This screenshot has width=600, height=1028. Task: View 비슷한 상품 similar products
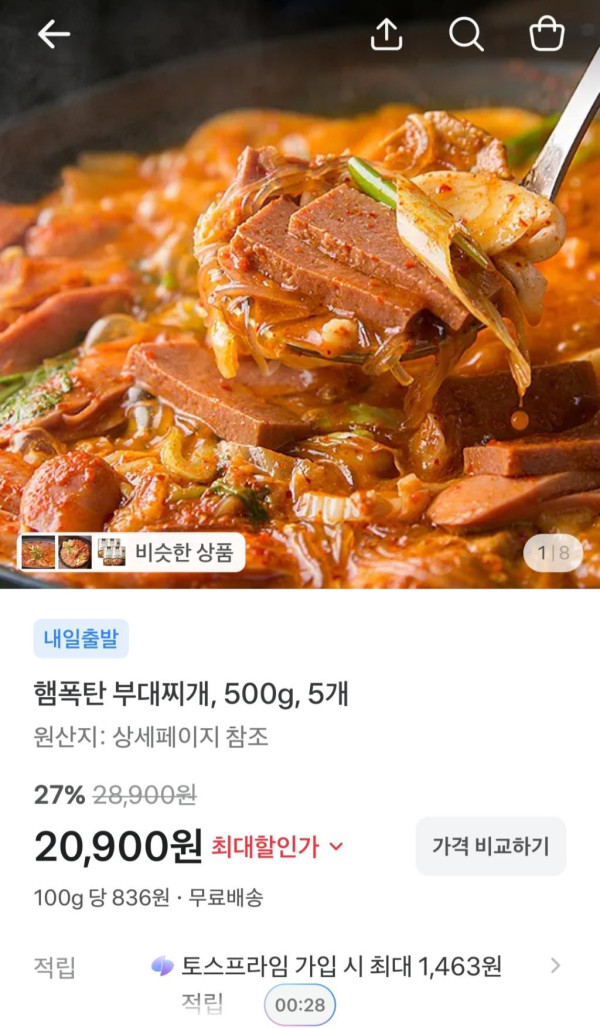131,553
